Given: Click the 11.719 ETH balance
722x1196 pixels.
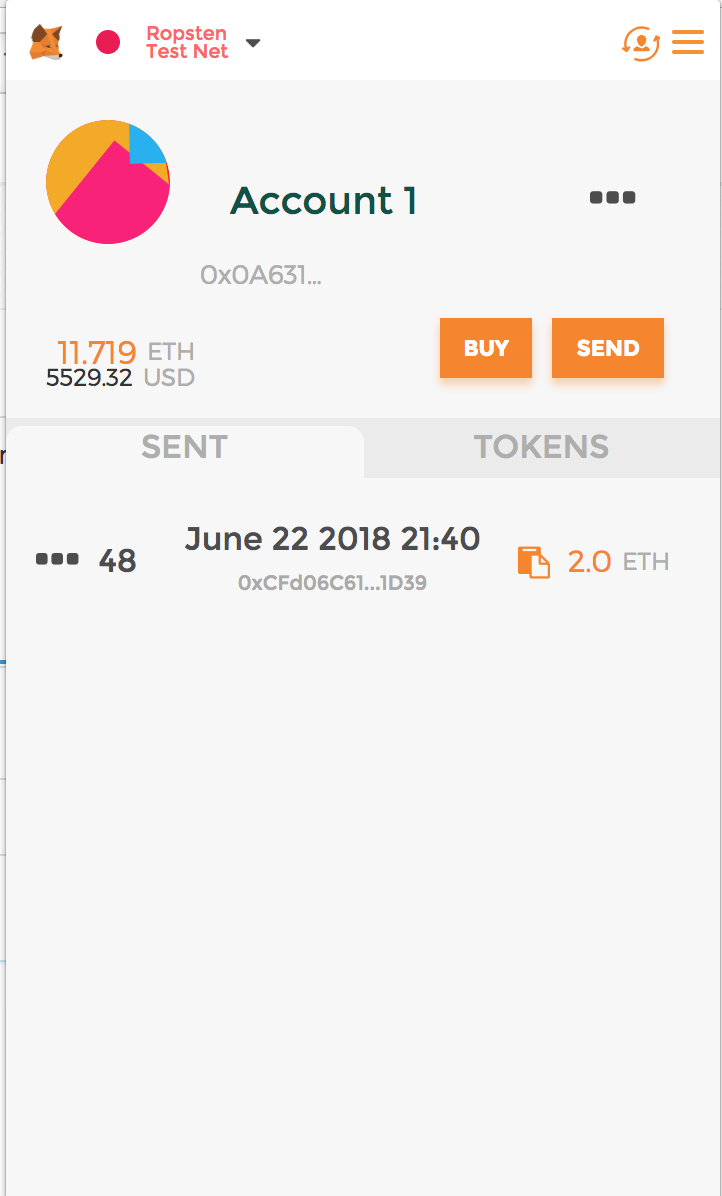Looking at the screenshot, I should click(98, 352).
